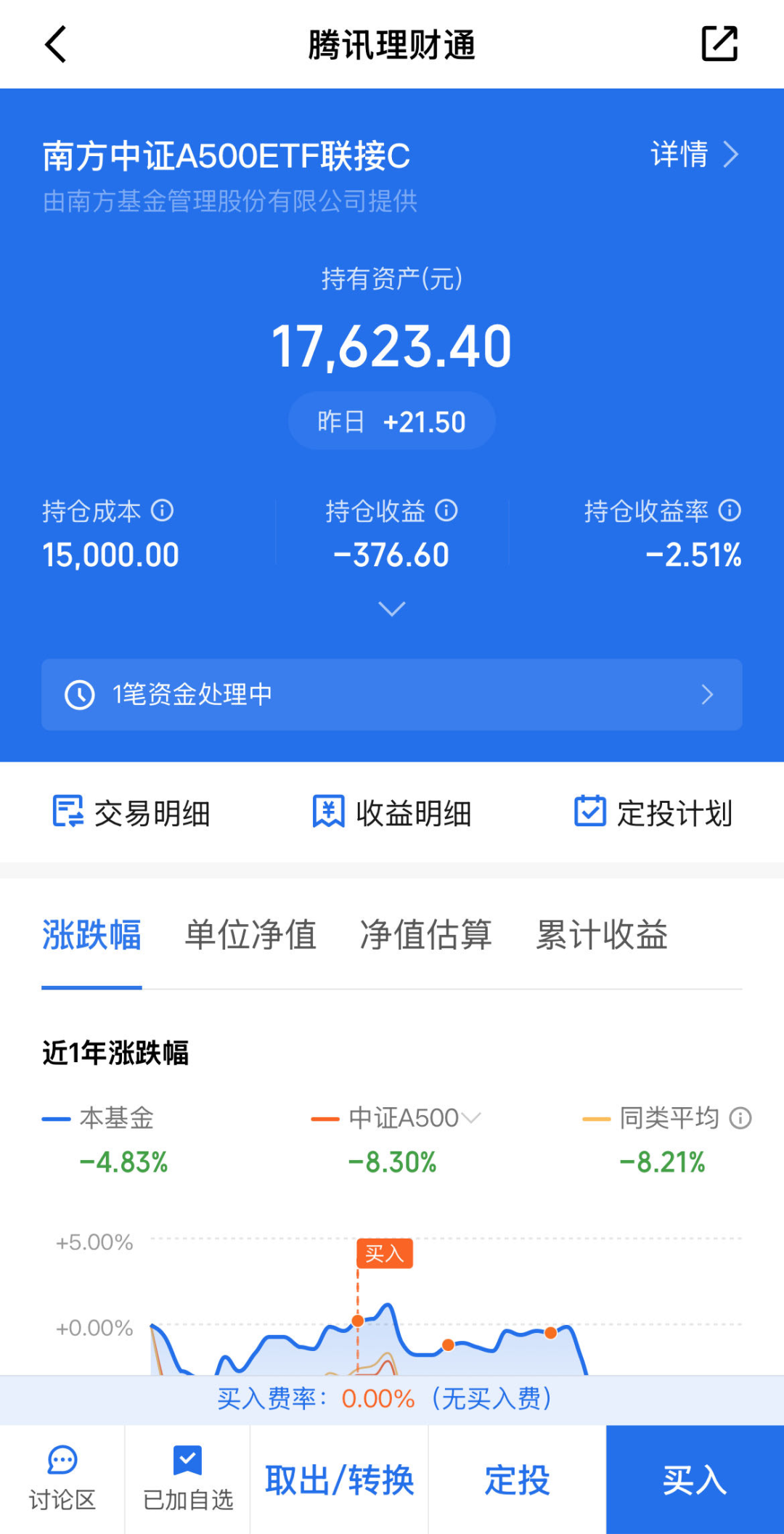
Task: Switch to the 单位净值 tab
Action: click(x=250, y=935)
